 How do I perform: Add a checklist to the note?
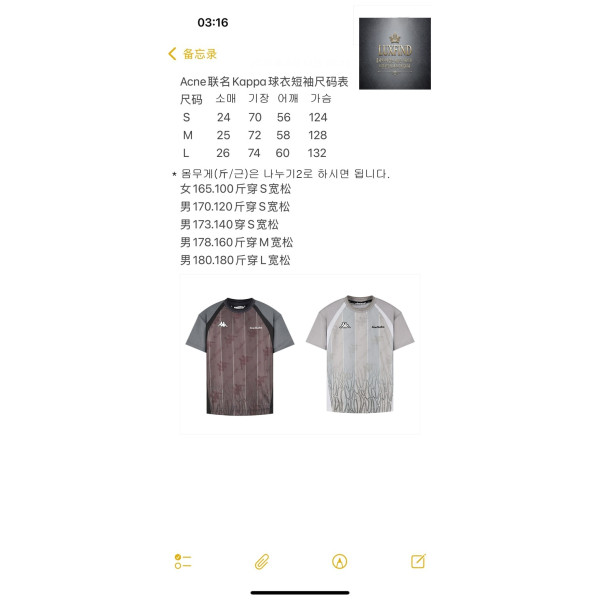click(183, 561)
